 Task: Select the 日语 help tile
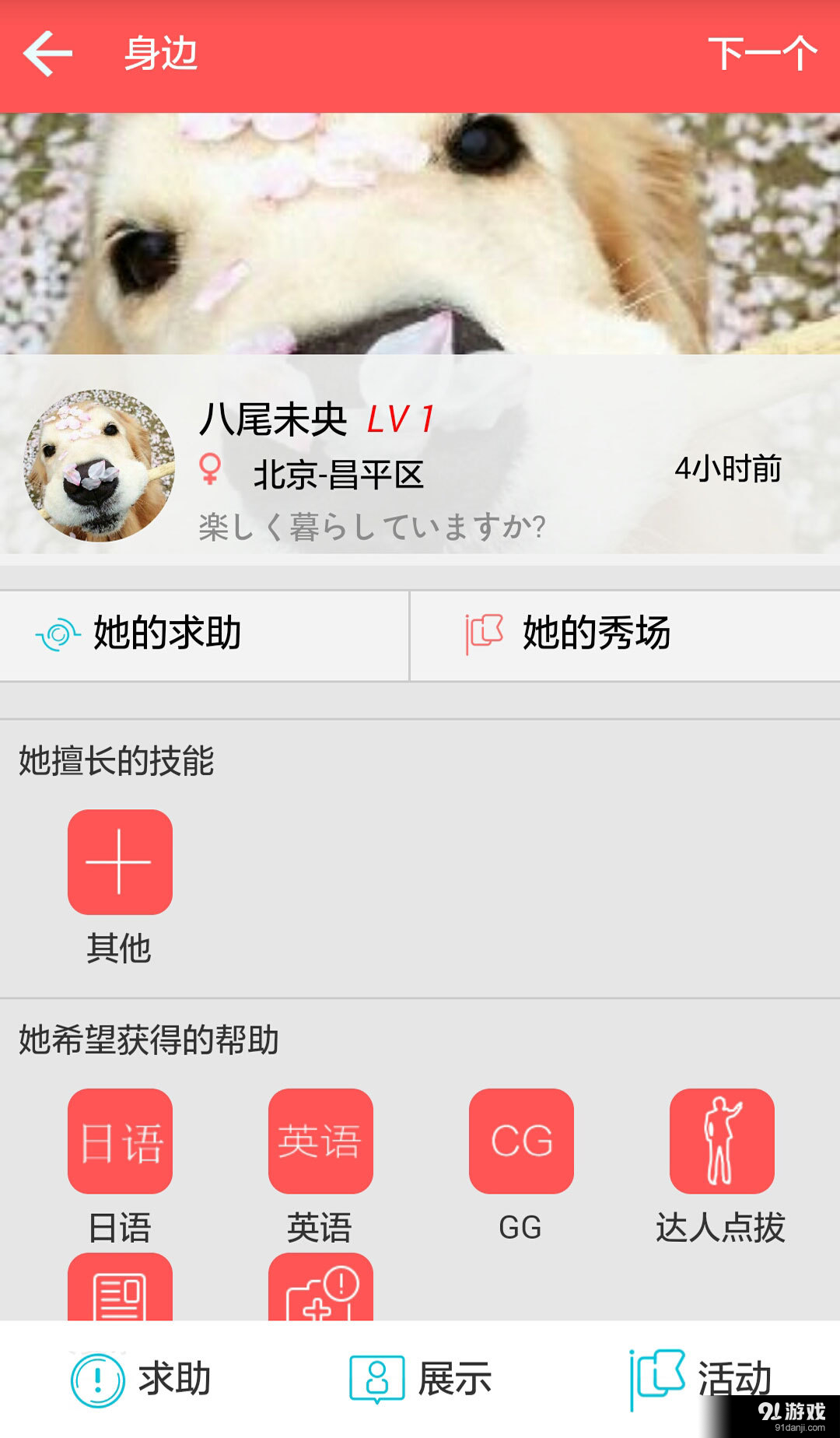point(120,1141)
